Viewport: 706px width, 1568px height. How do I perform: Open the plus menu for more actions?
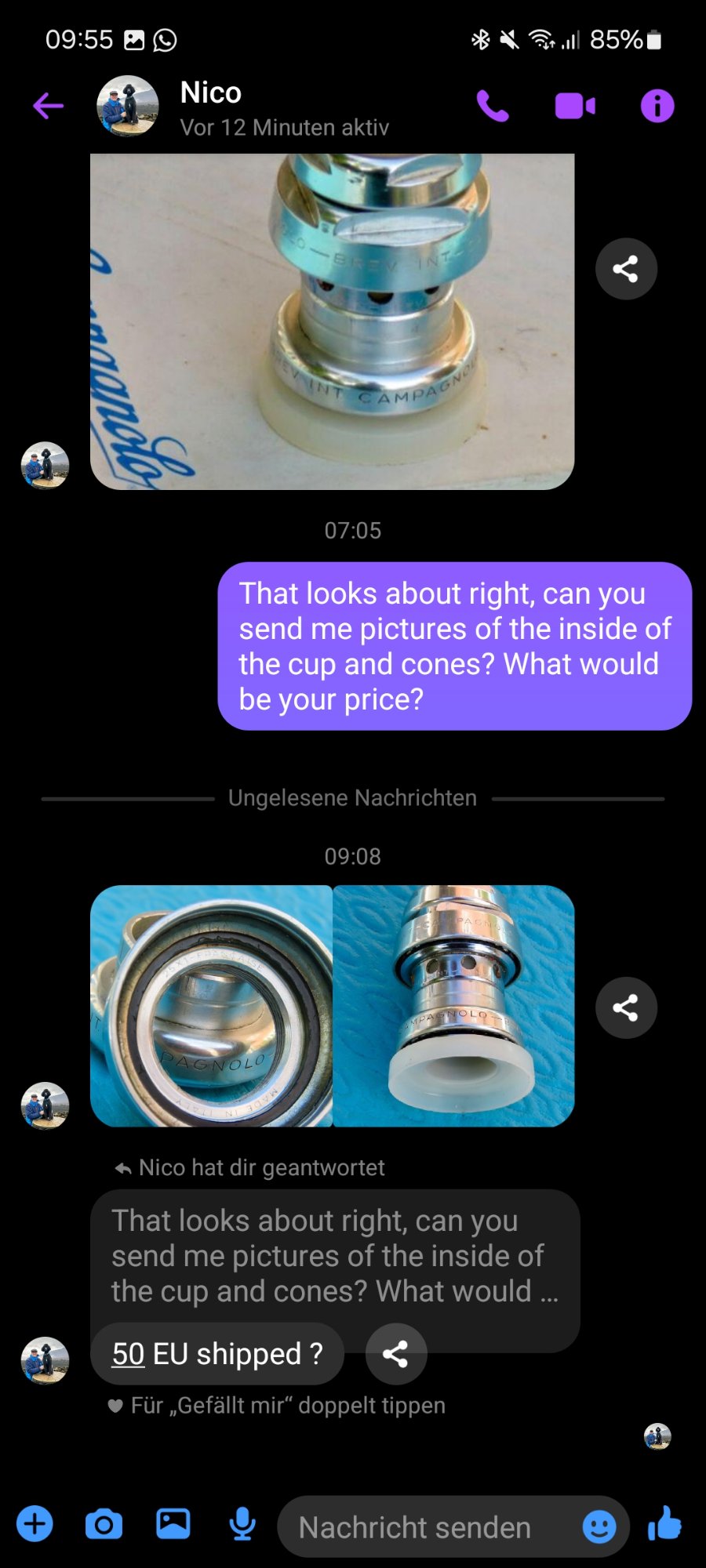coord(35,1525)
